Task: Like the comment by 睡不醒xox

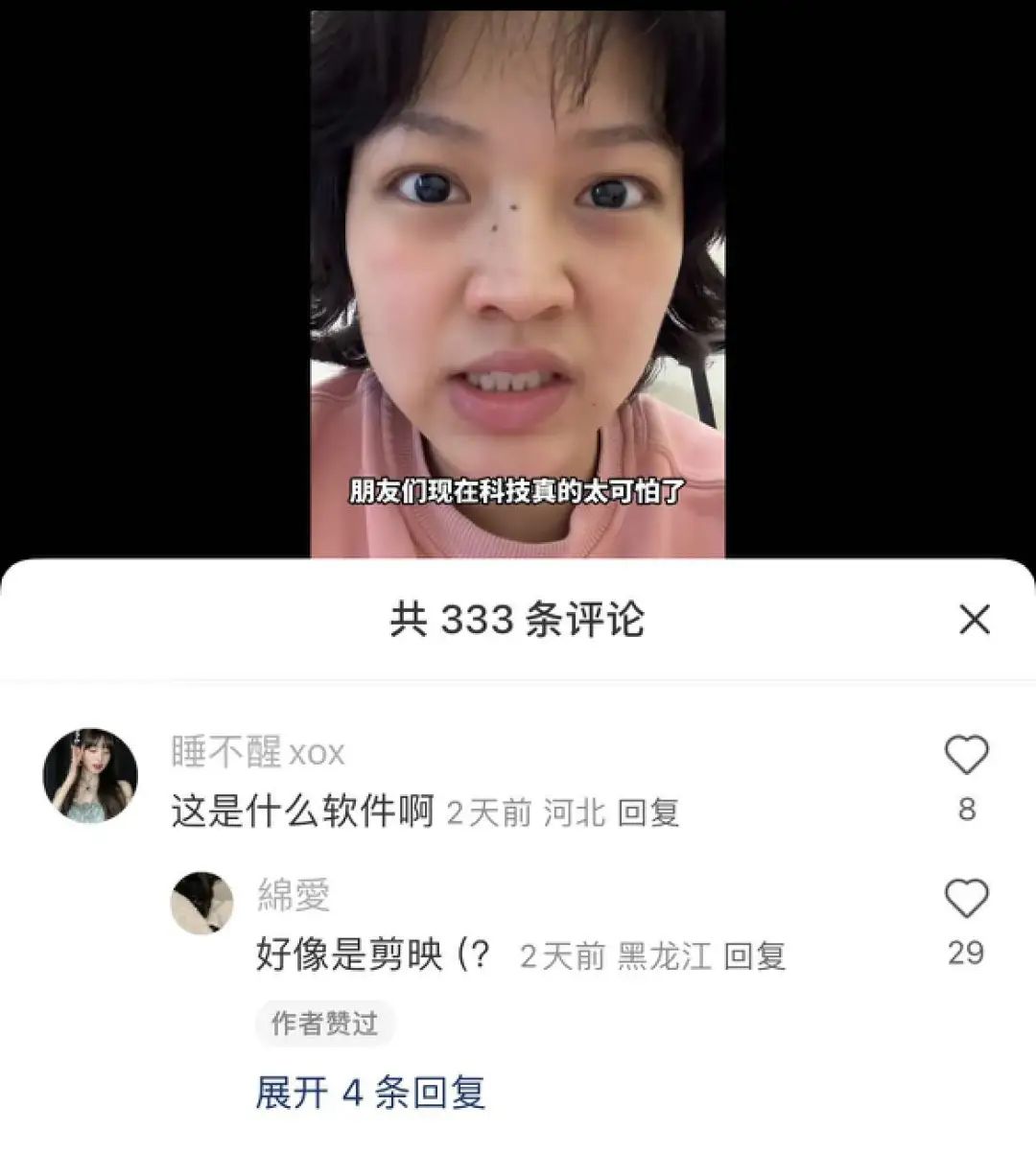Action: coord(966,756)
